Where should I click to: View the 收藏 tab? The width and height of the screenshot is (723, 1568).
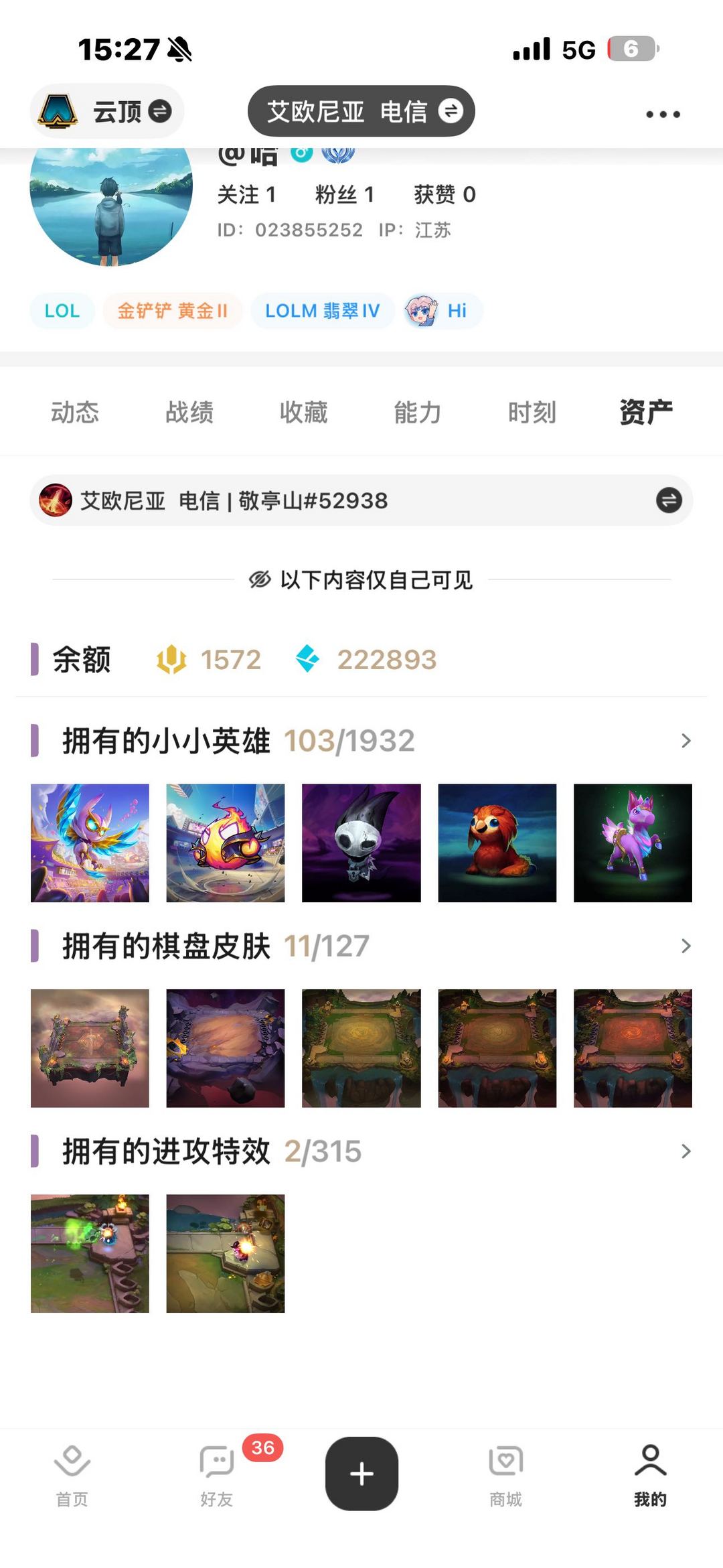(x=304, y=413)
